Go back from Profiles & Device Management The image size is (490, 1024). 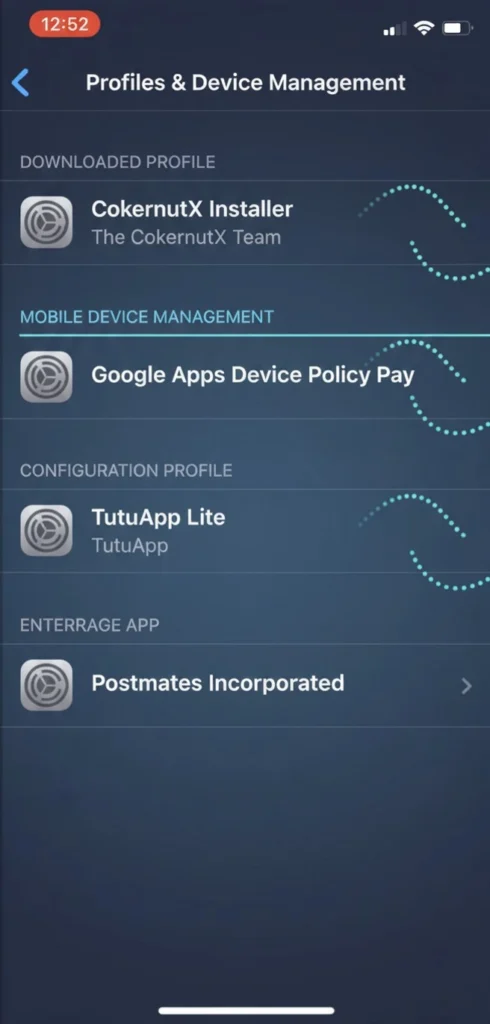tap(20, 84)
